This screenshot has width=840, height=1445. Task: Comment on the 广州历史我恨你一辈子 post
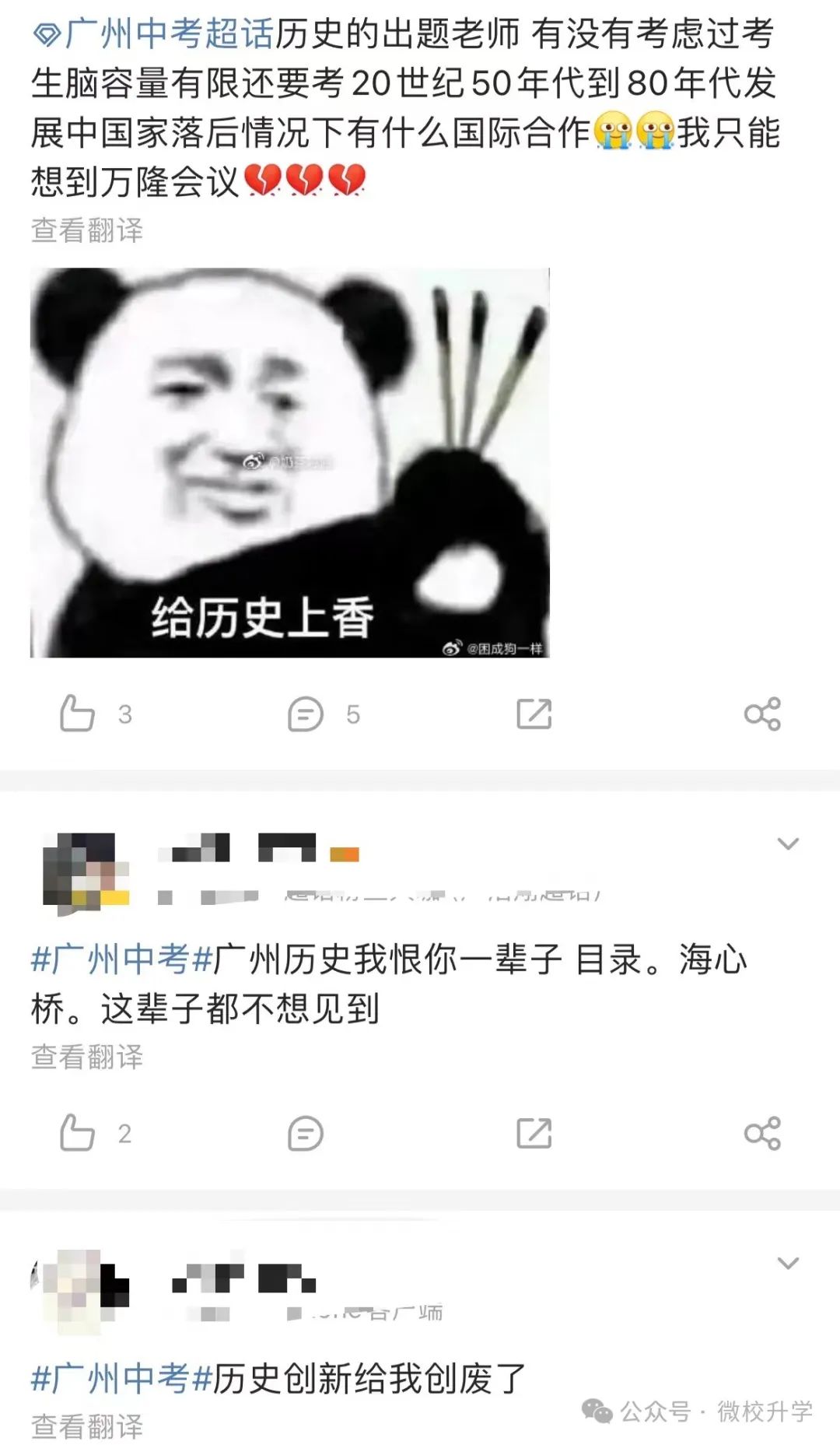click(305, 1133)
